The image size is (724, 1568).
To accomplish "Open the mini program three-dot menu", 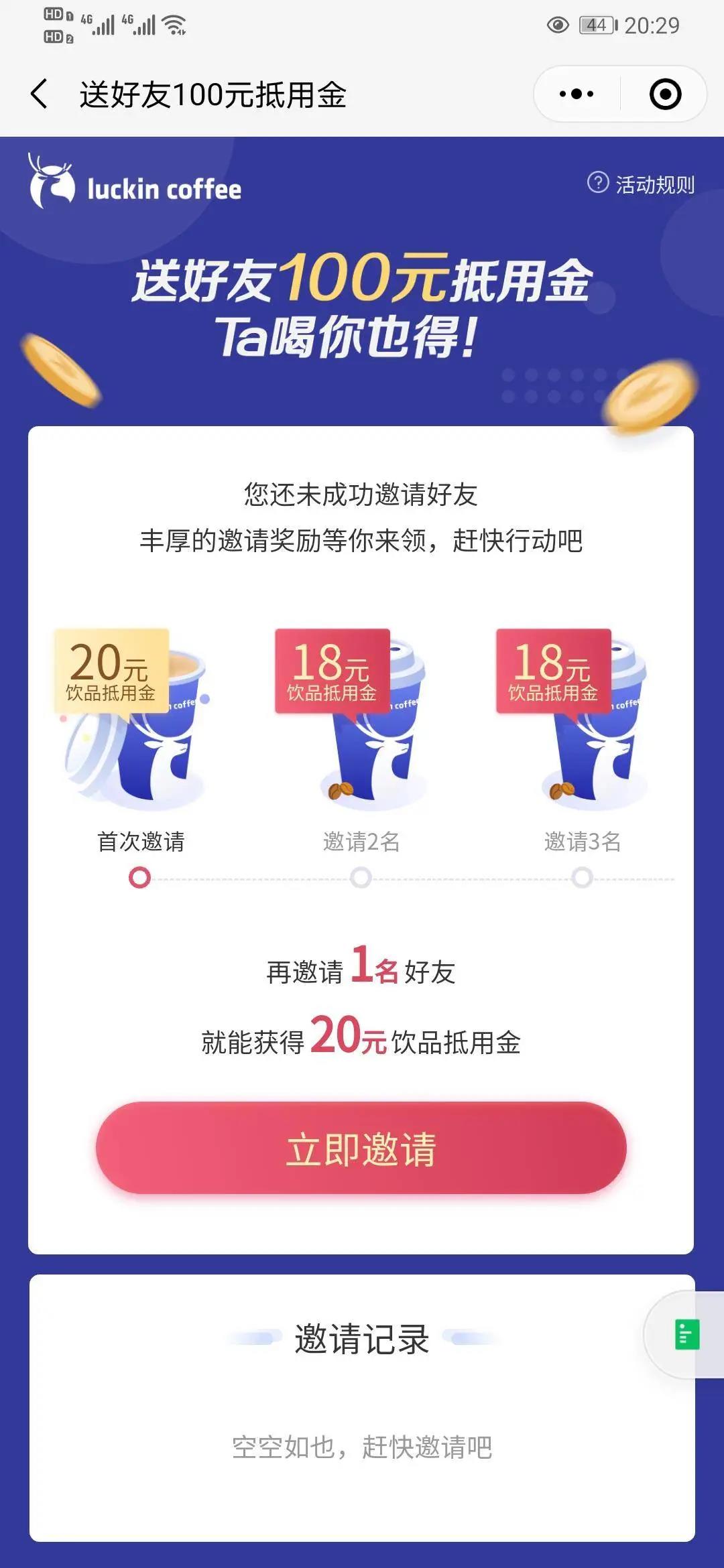I will (577, 94).
